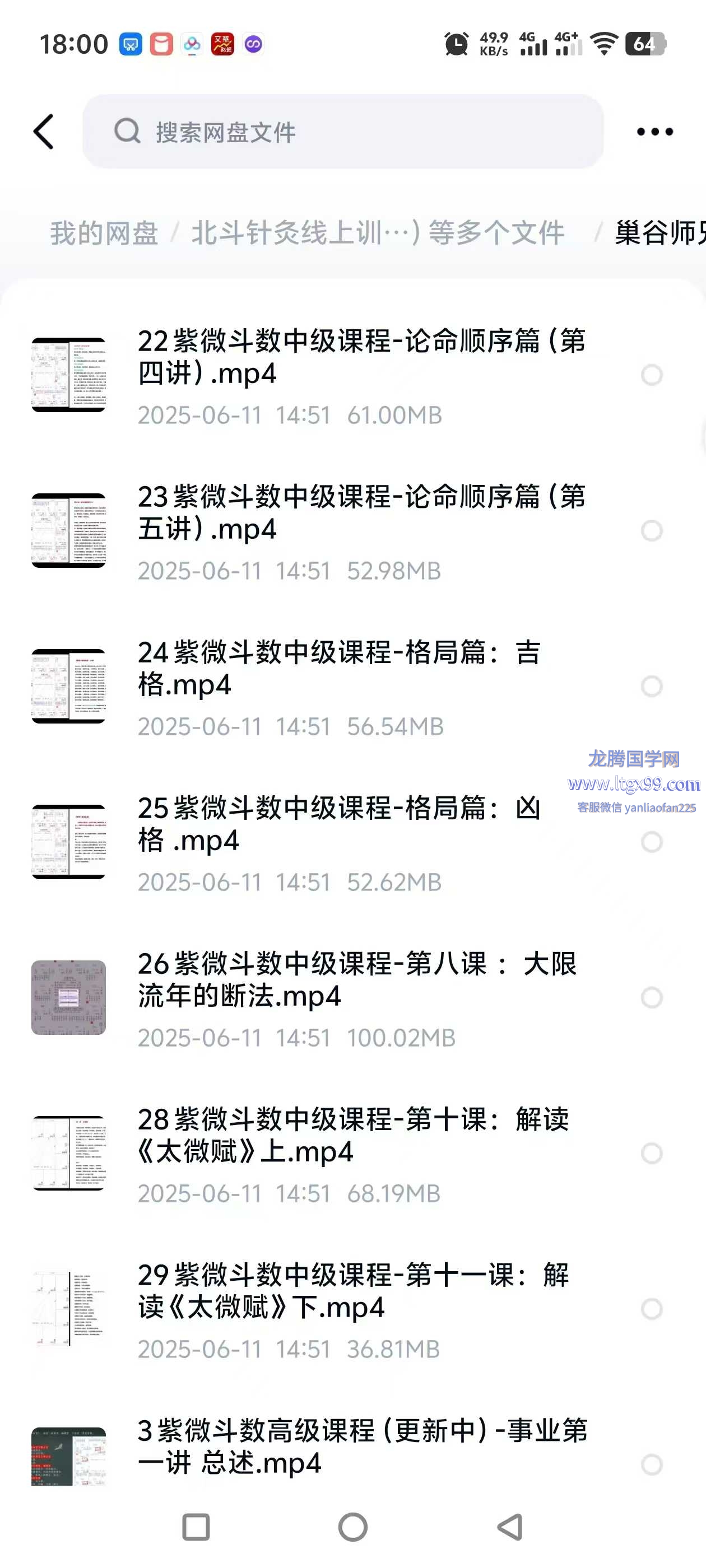
Task: Open video 3 高级课程 事业第一讲 总述
Action: [362, 1446]
